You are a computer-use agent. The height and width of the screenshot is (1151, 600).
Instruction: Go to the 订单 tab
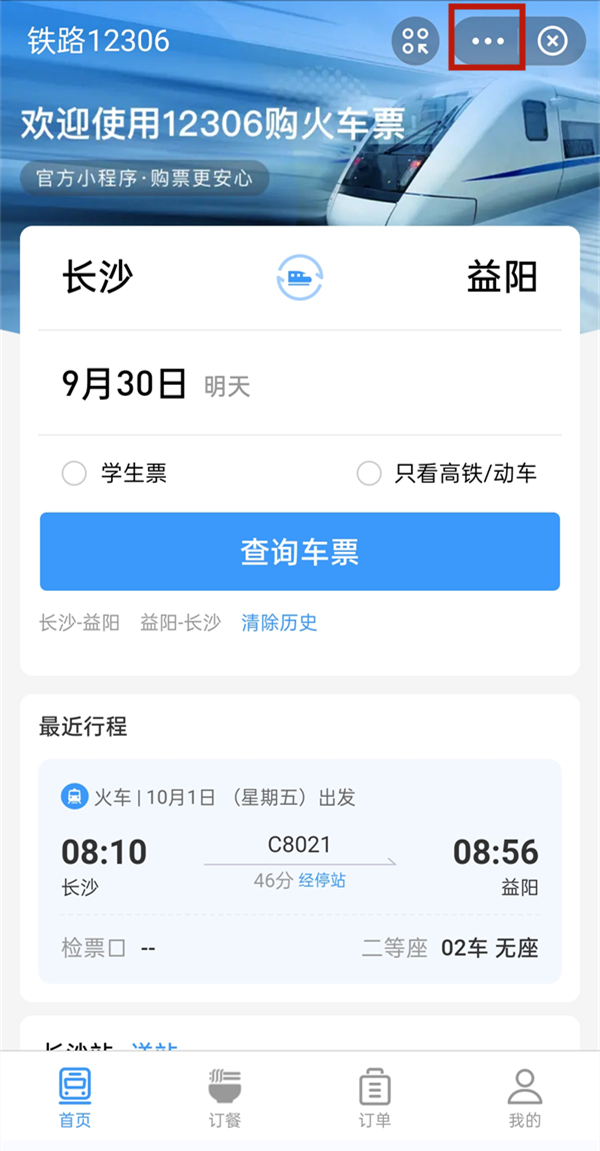coord(375,1098)
